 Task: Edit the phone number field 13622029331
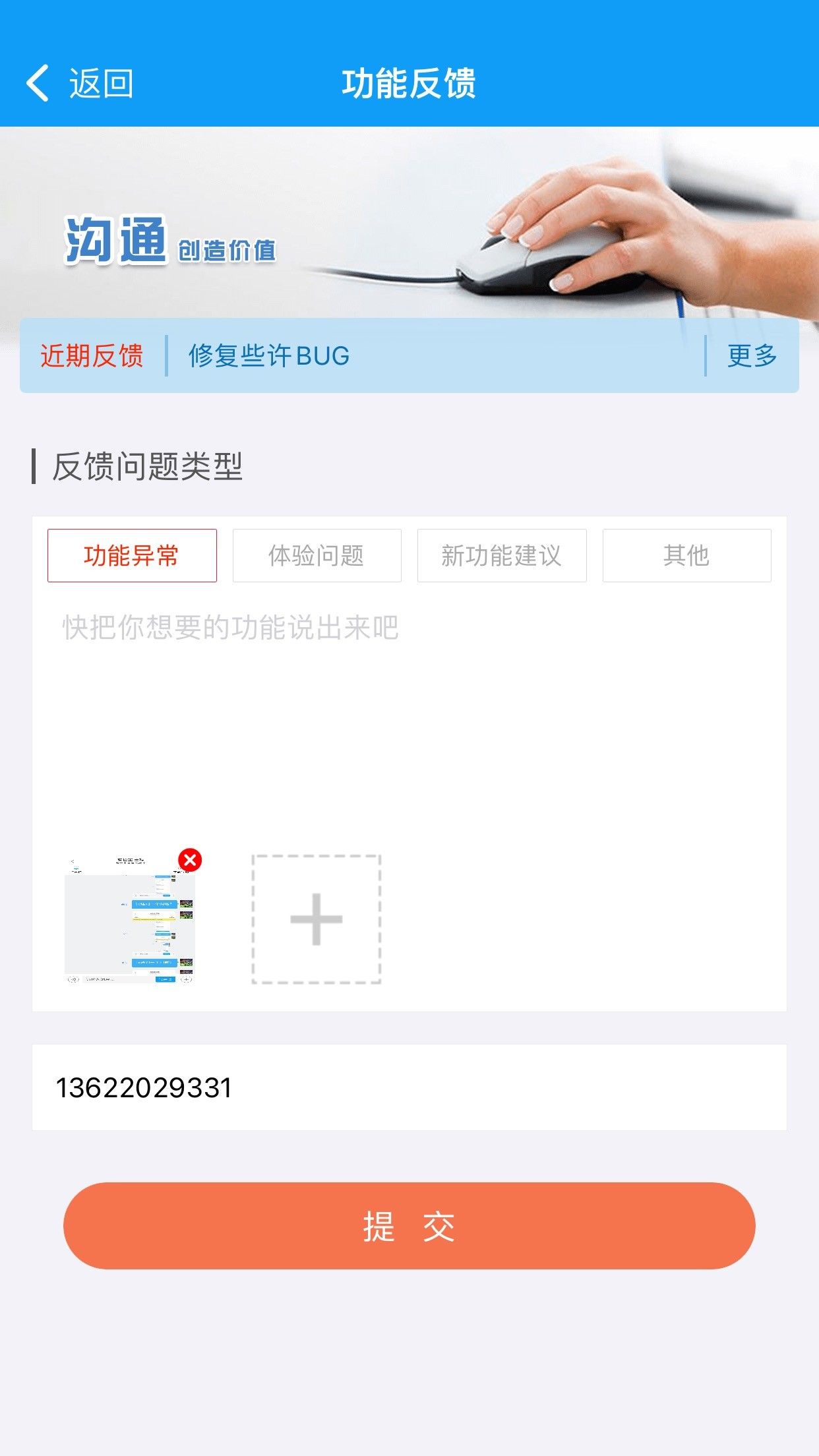(409, 1087)
